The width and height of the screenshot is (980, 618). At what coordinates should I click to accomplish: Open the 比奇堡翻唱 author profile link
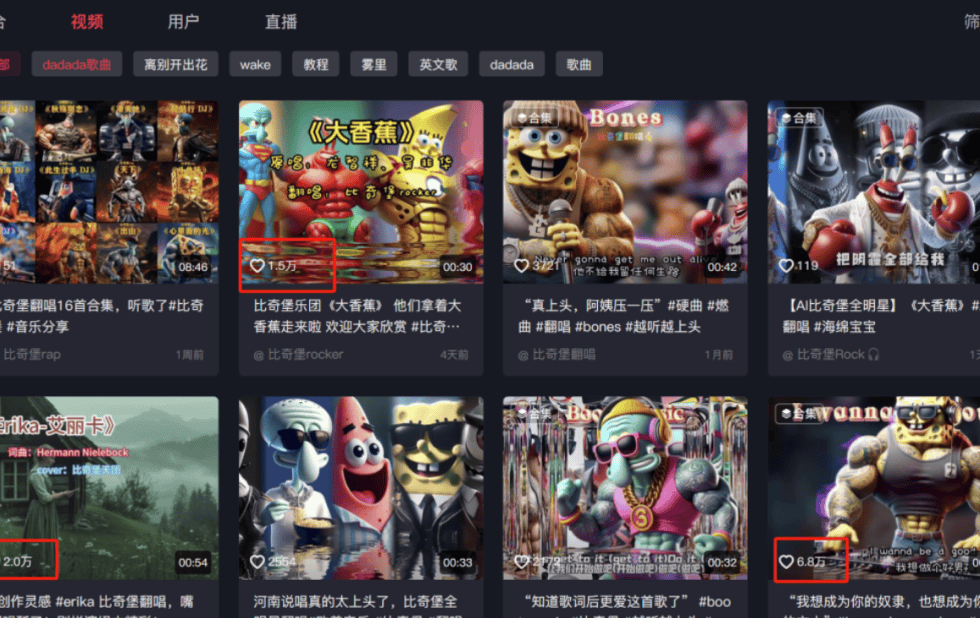tap(564, 354)
